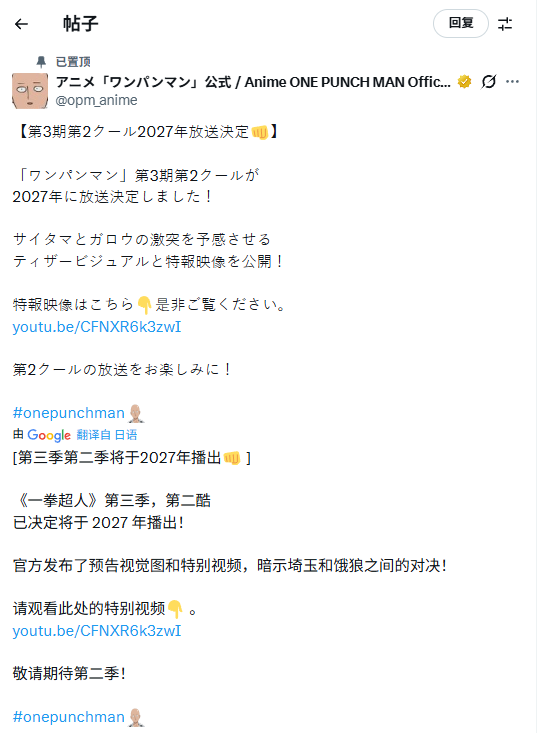Open the #onepunchman hashtag below the translation
The image size is (537, 733).
click(69, 717)
